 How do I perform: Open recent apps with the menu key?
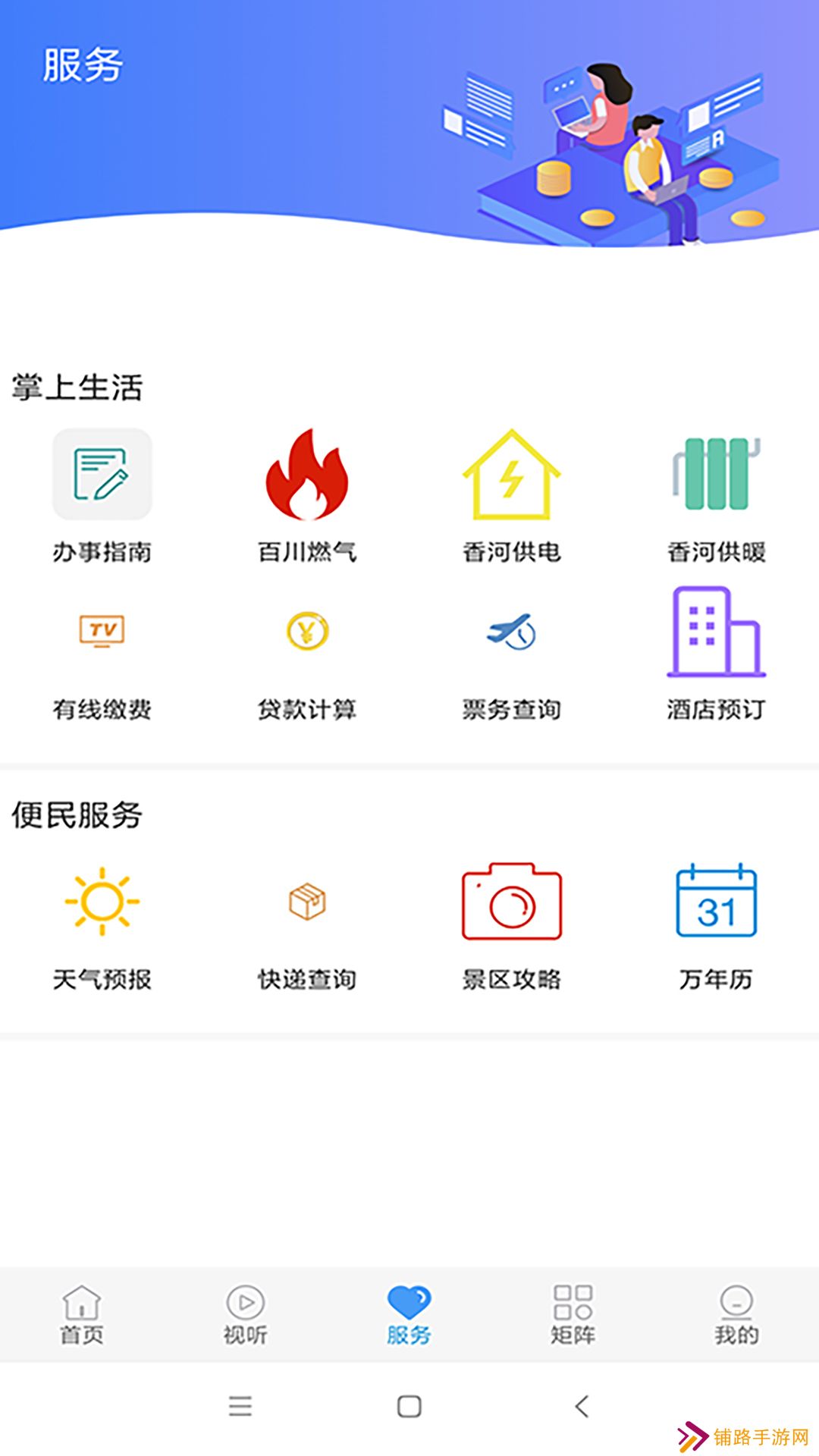(x=241, y=1407)
